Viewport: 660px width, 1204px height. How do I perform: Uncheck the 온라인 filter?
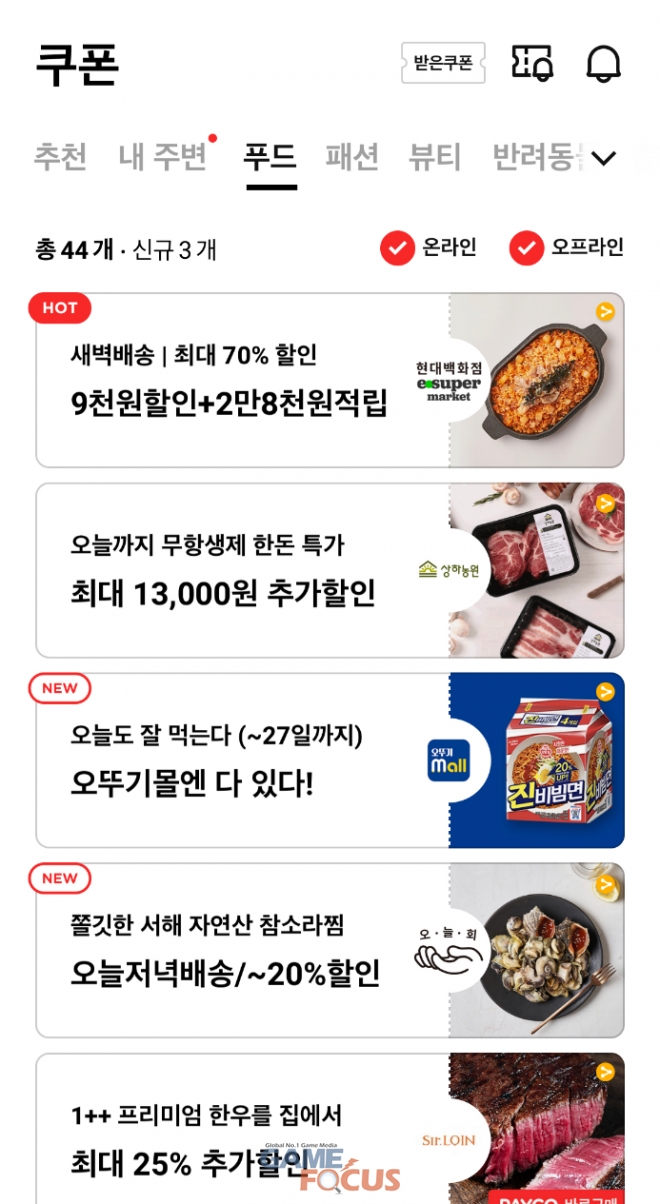click(429, 248)
